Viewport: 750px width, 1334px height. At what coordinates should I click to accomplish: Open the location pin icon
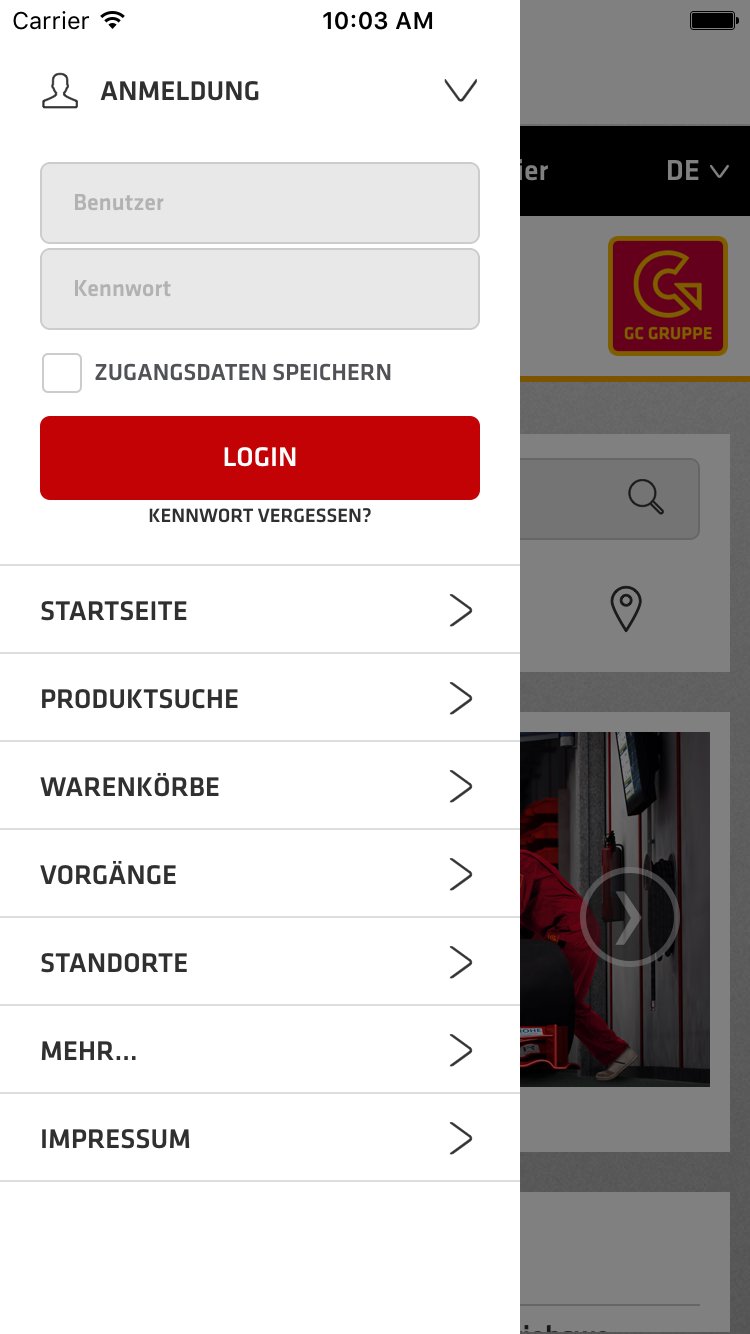tap(626, 609)
